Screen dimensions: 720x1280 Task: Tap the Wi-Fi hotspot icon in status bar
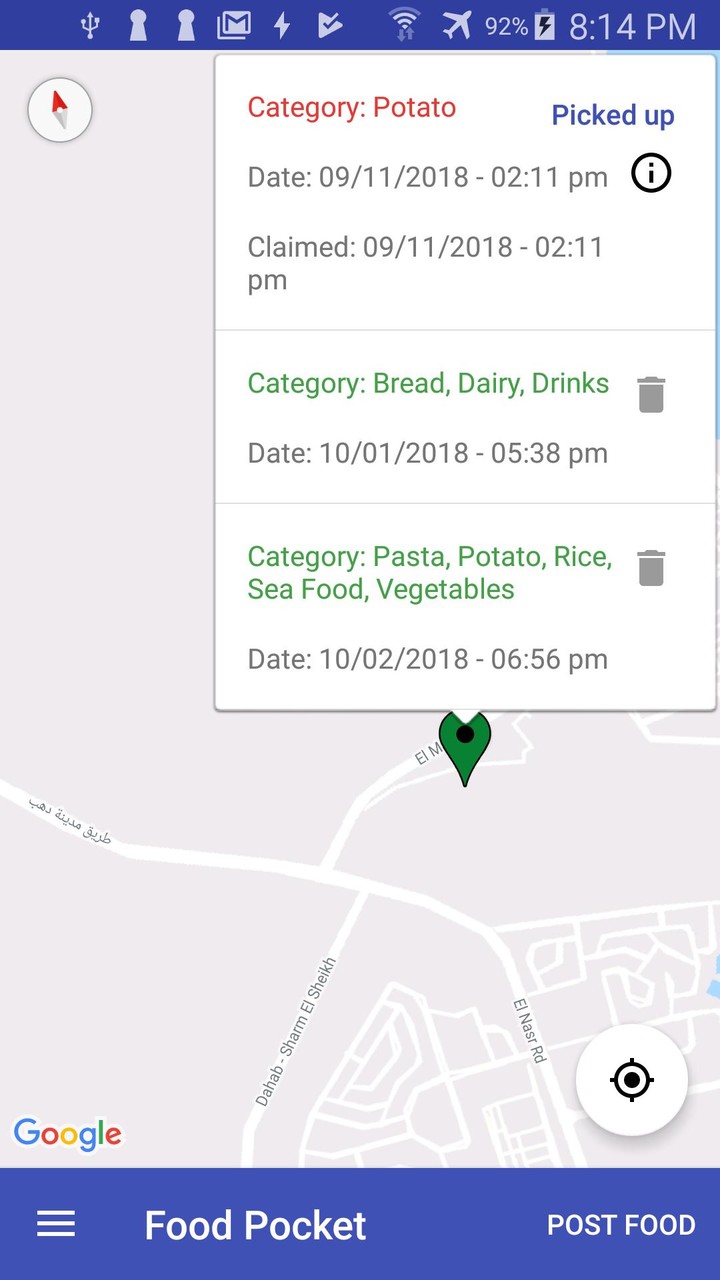[x=407, y=25]
